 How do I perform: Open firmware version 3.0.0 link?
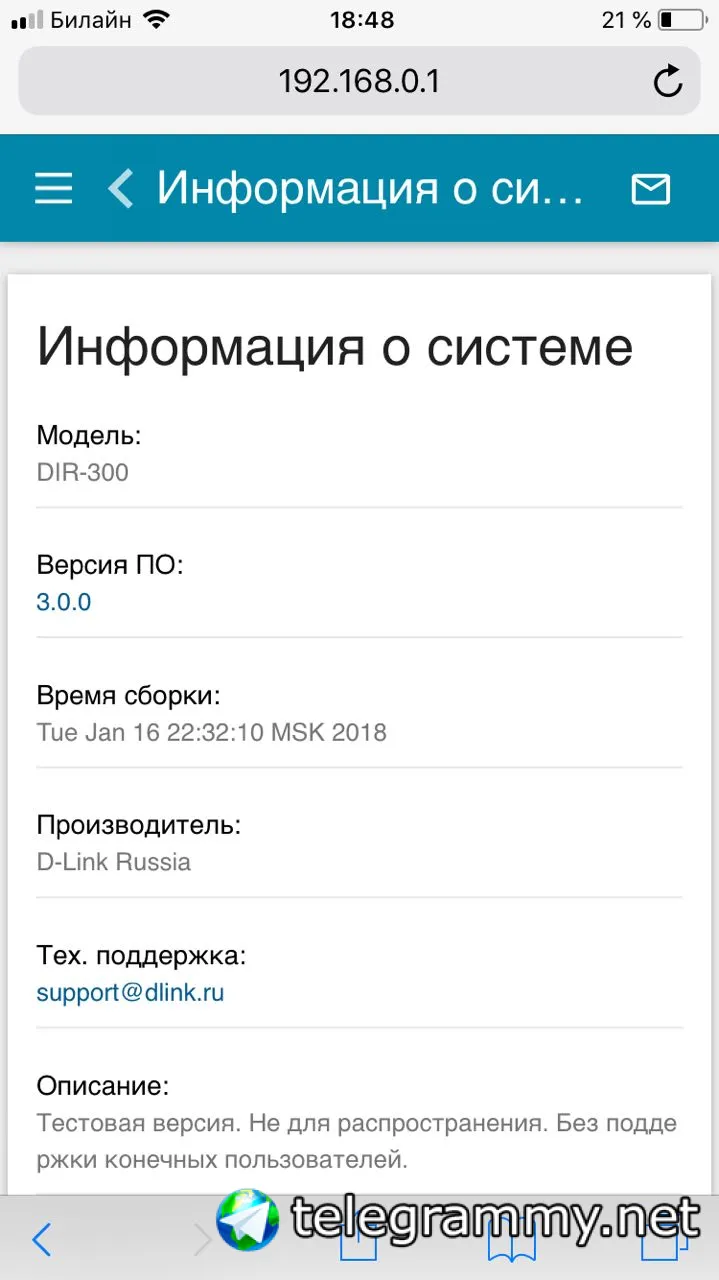click(64, 602)
